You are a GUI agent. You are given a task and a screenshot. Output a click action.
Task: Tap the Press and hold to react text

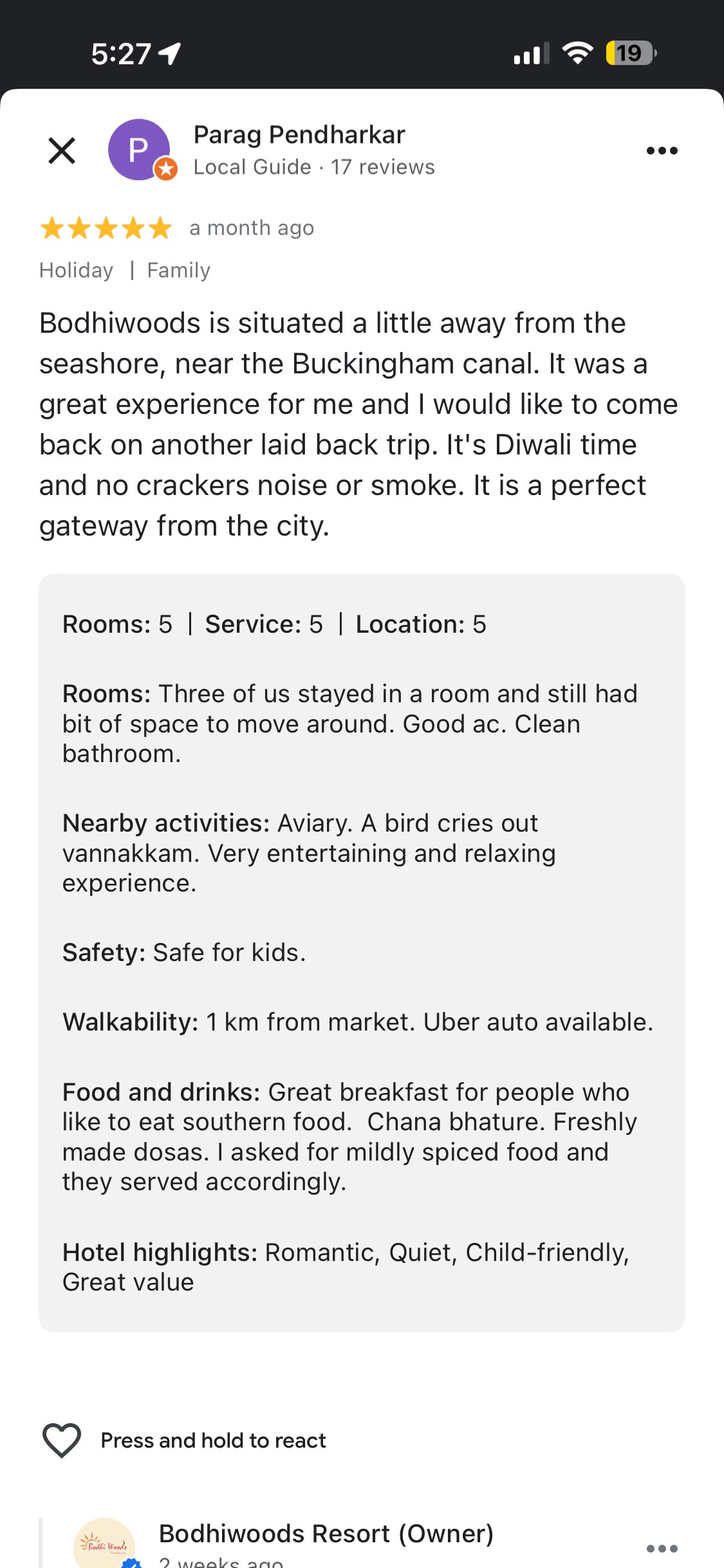[x=212, y=1441]
